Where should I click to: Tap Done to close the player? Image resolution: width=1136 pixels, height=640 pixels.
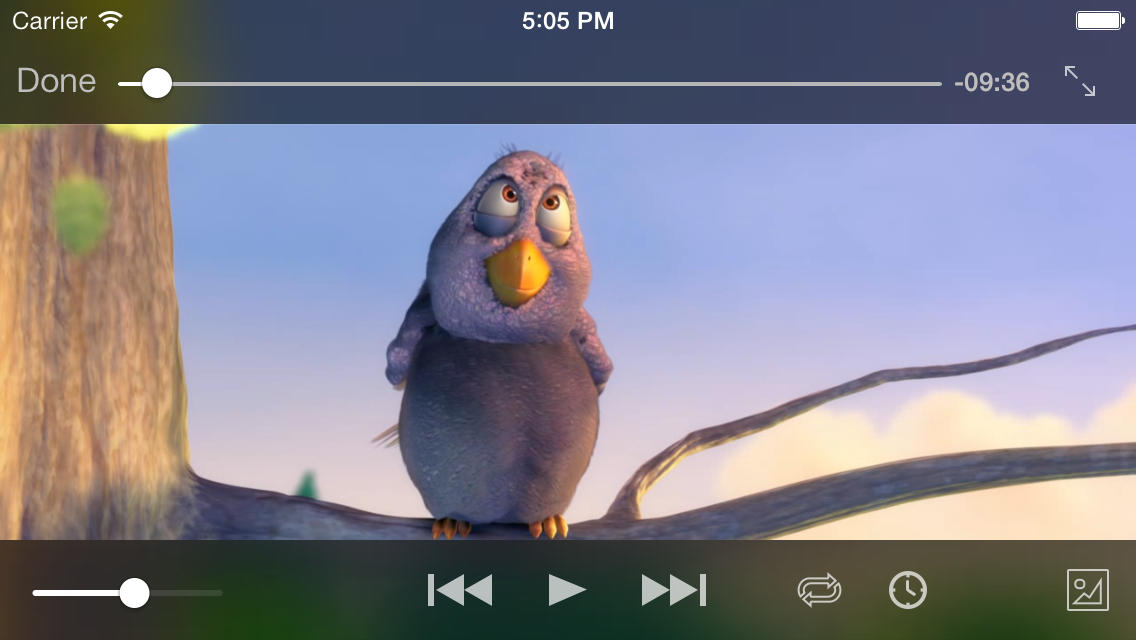56,81
